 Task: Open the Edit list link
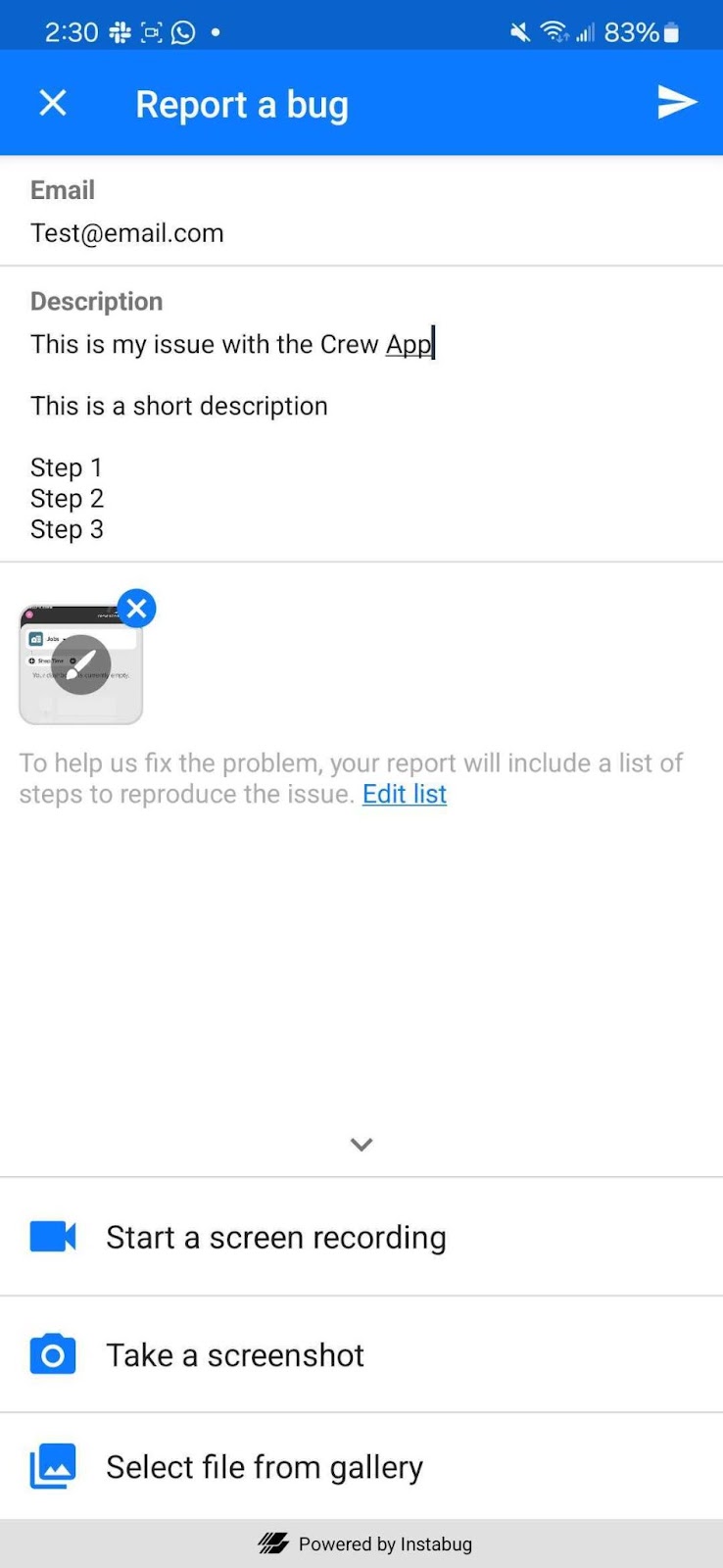[405, 794]
